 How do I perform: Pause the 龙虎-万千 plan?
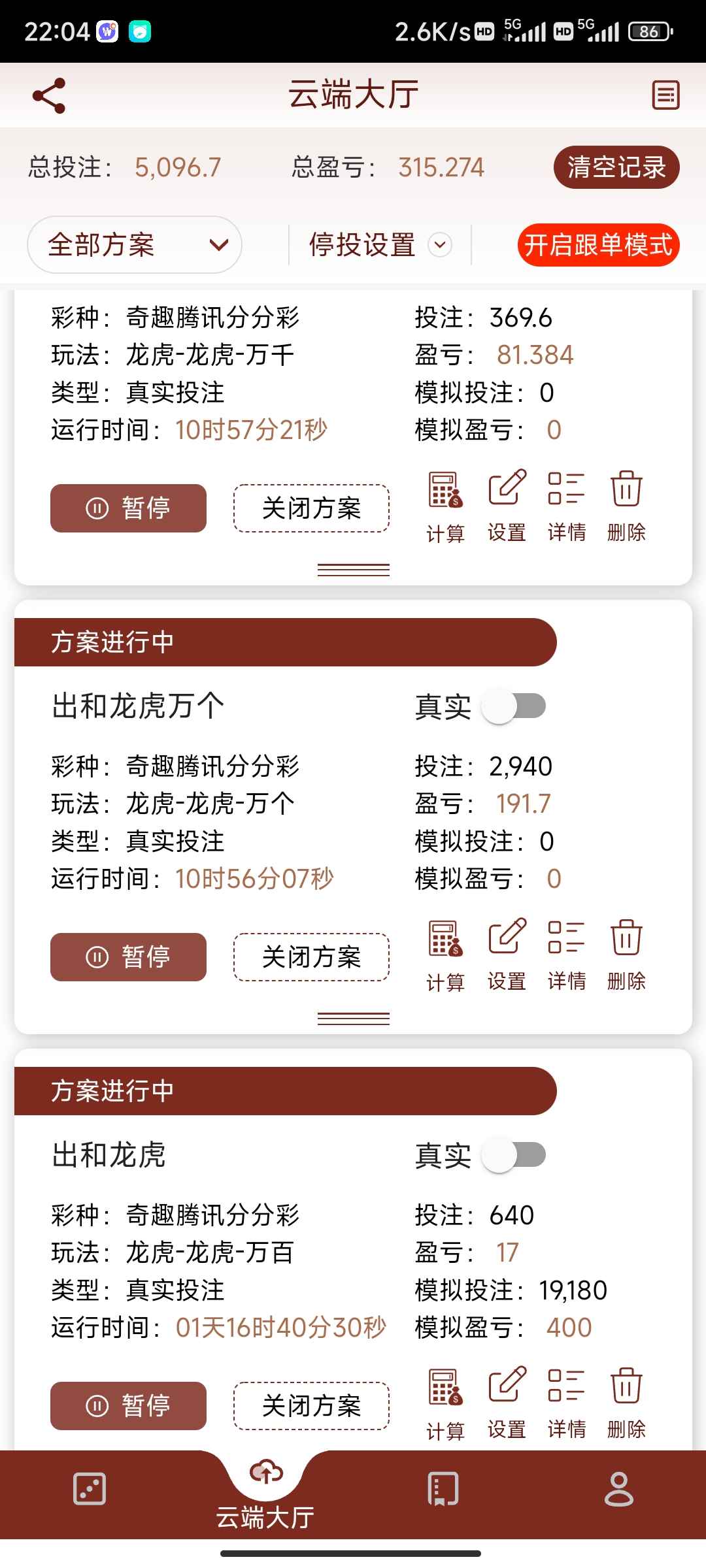(x=128, y=508)
